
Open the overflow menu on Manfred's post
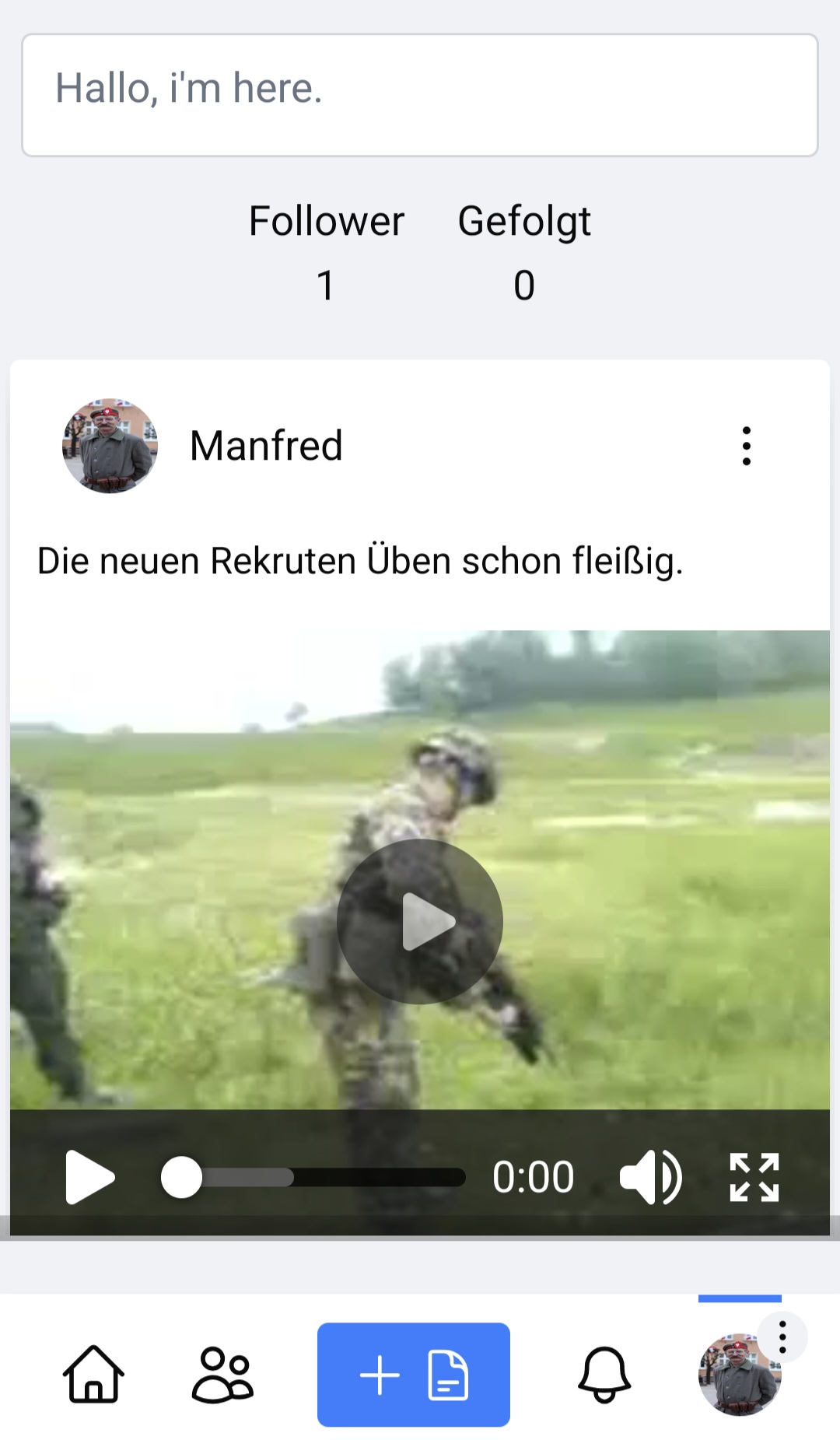pyautogui.click(x=746, y=446)
